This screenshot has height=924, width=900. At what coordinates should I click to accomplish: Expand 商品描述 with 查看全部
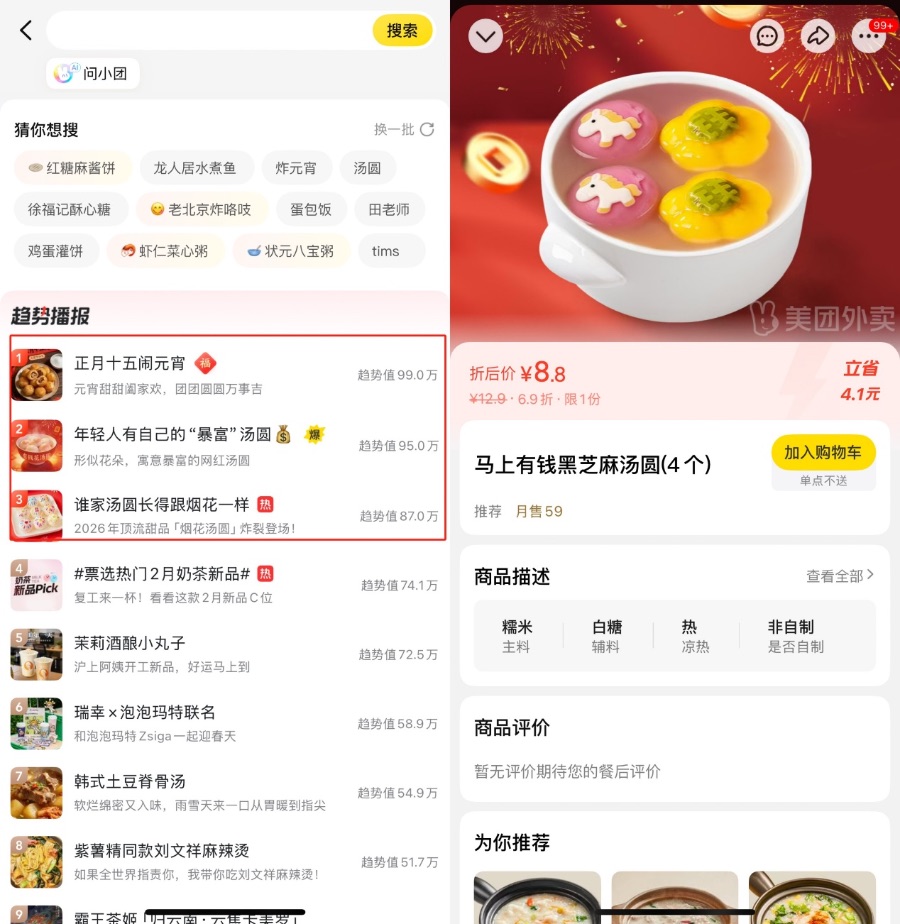point(840,576)
